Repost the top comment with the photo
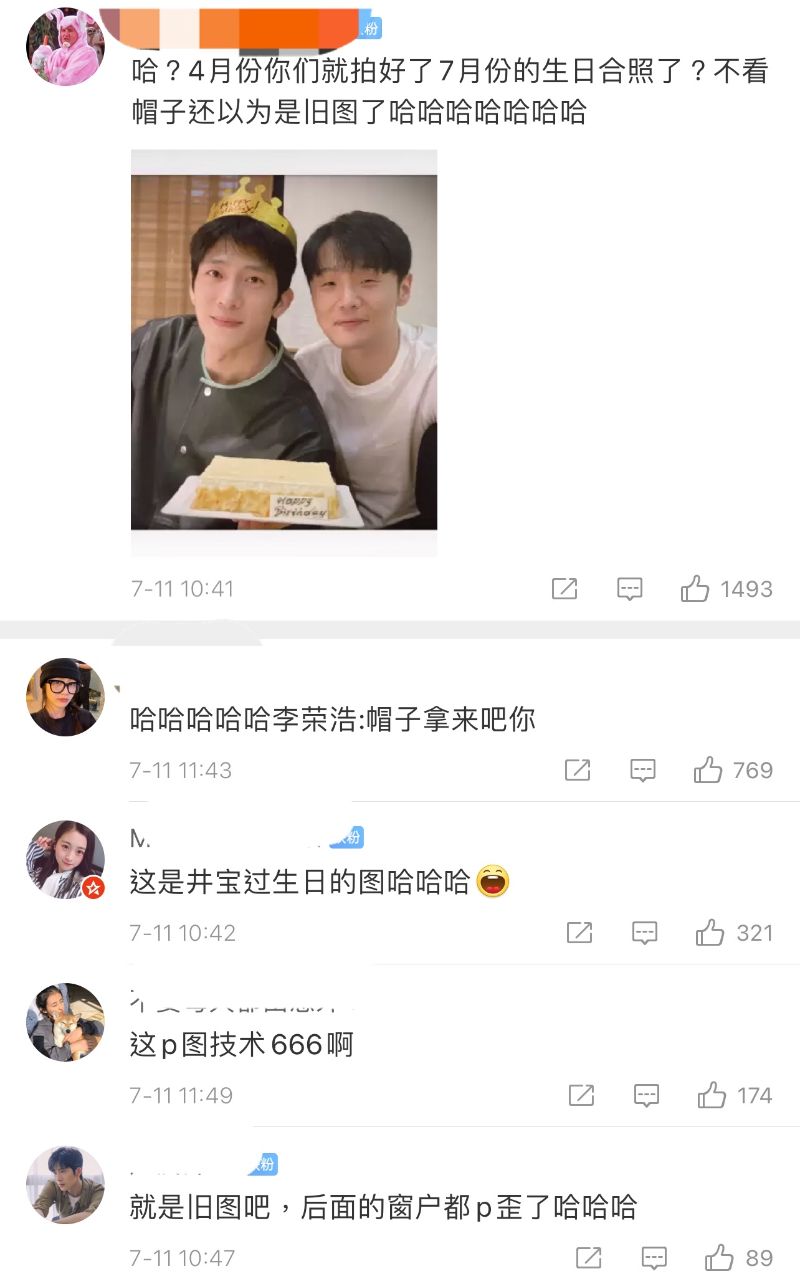Viewport: 800px width, 1284px height. (x=565, y=589)
